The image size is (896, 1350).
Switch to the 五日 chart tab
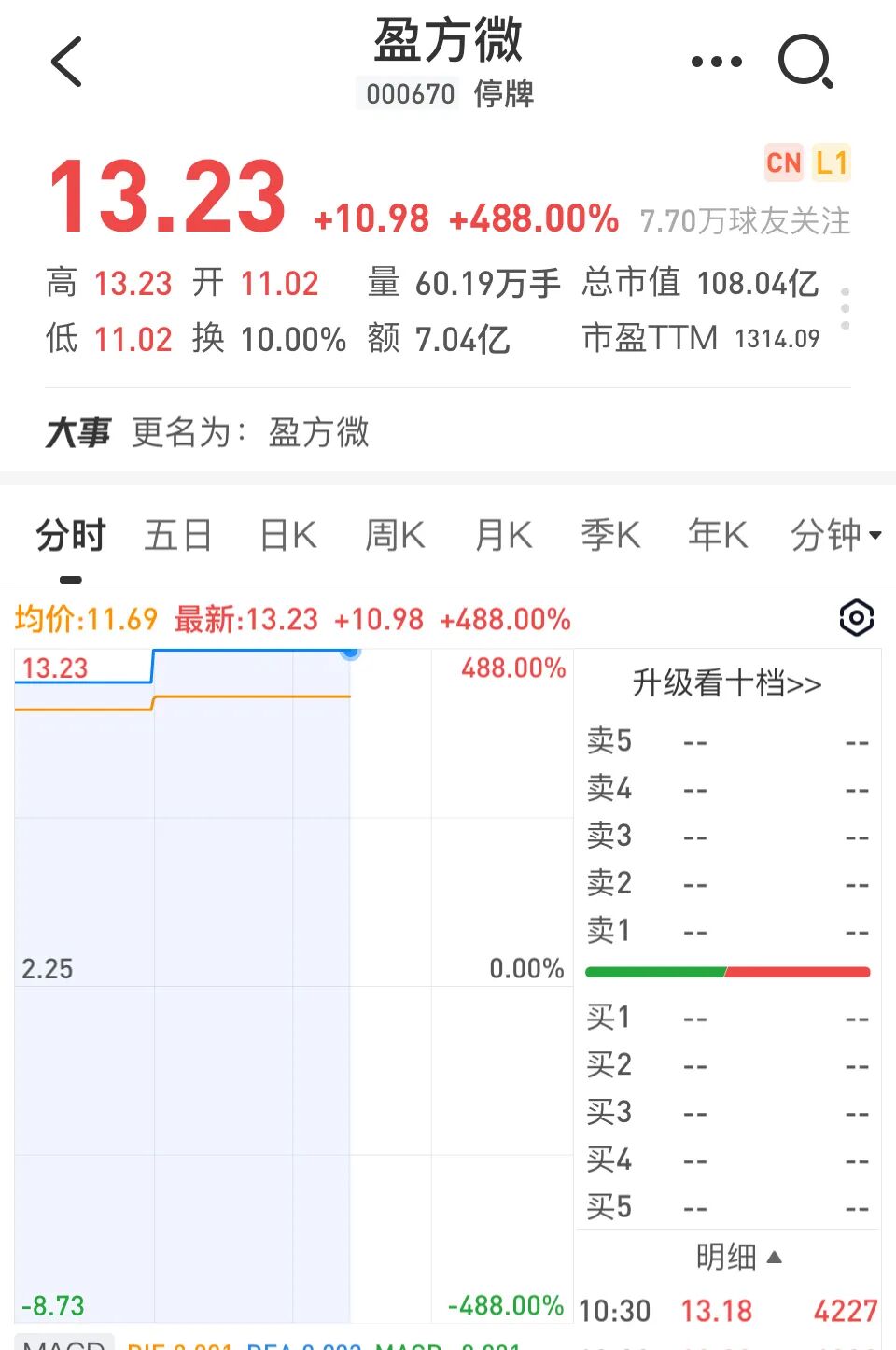[177, 536]
